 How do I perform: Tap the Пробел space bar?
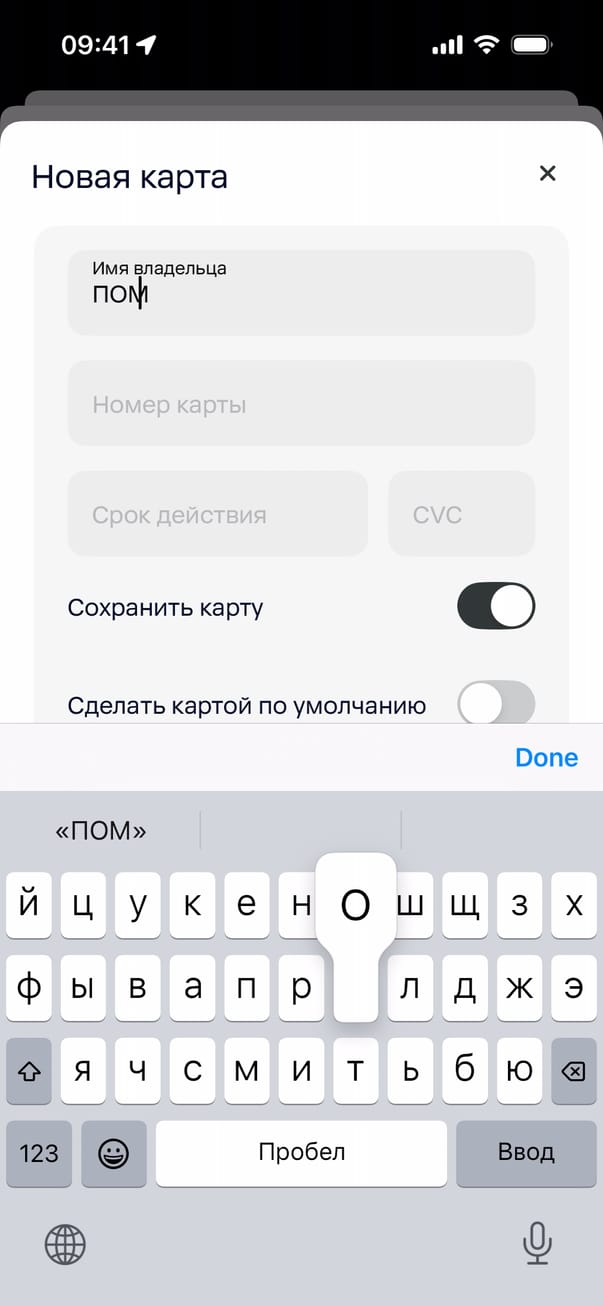pyautogui.click(x=301, y=1153)
